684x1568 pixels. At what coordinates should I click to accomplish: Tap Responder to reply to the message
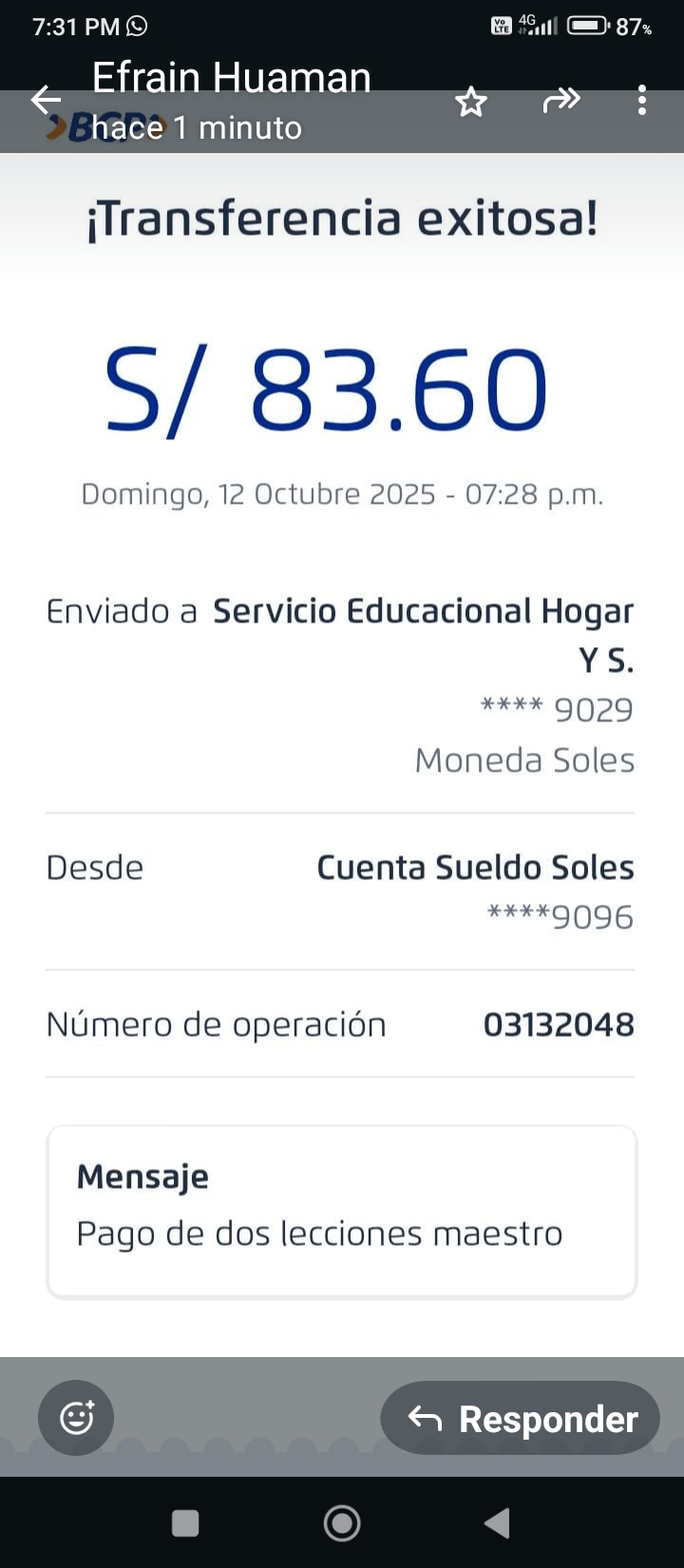pos(521,1418)
